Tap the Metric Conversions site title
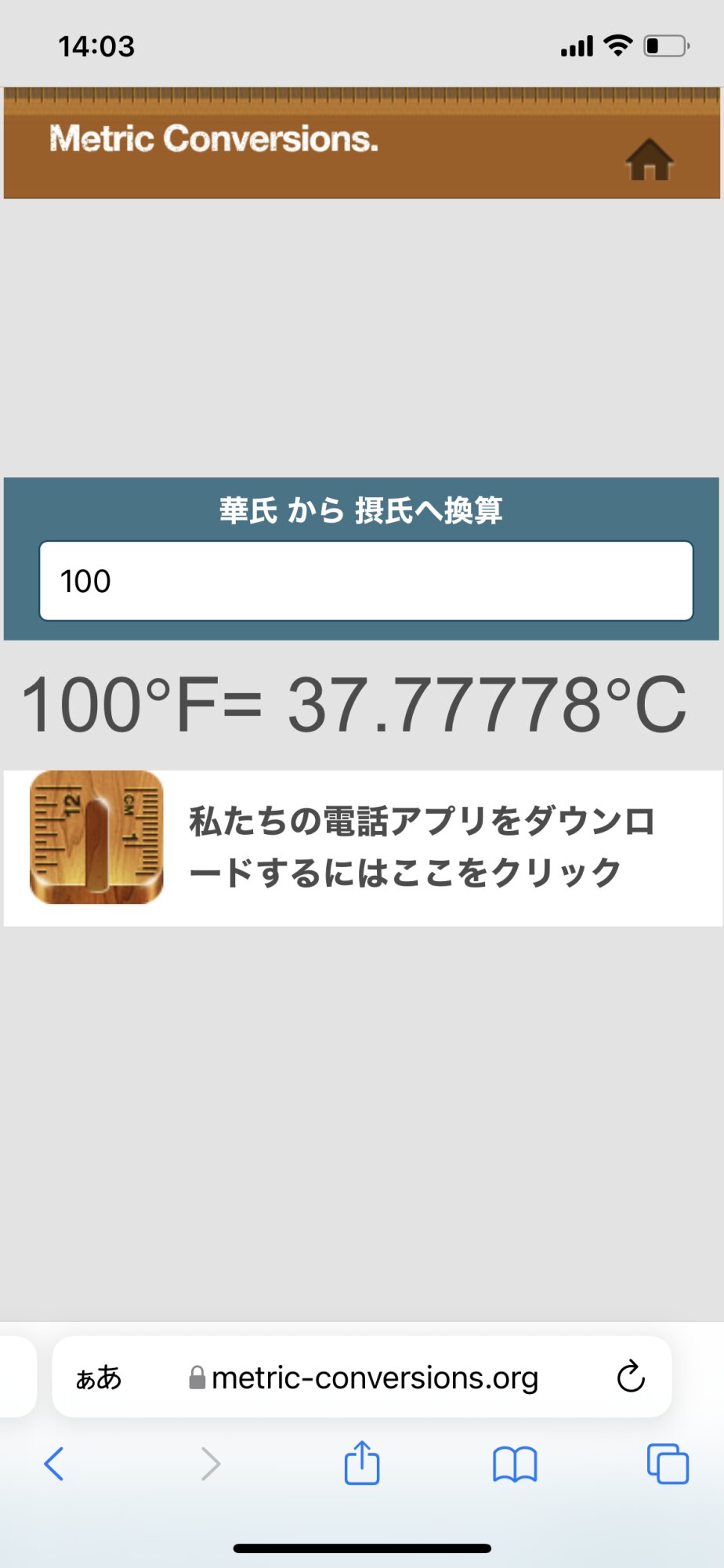The height and width of the screenshot is (1568, 724). pyautogui.click(x=213, y=139)
